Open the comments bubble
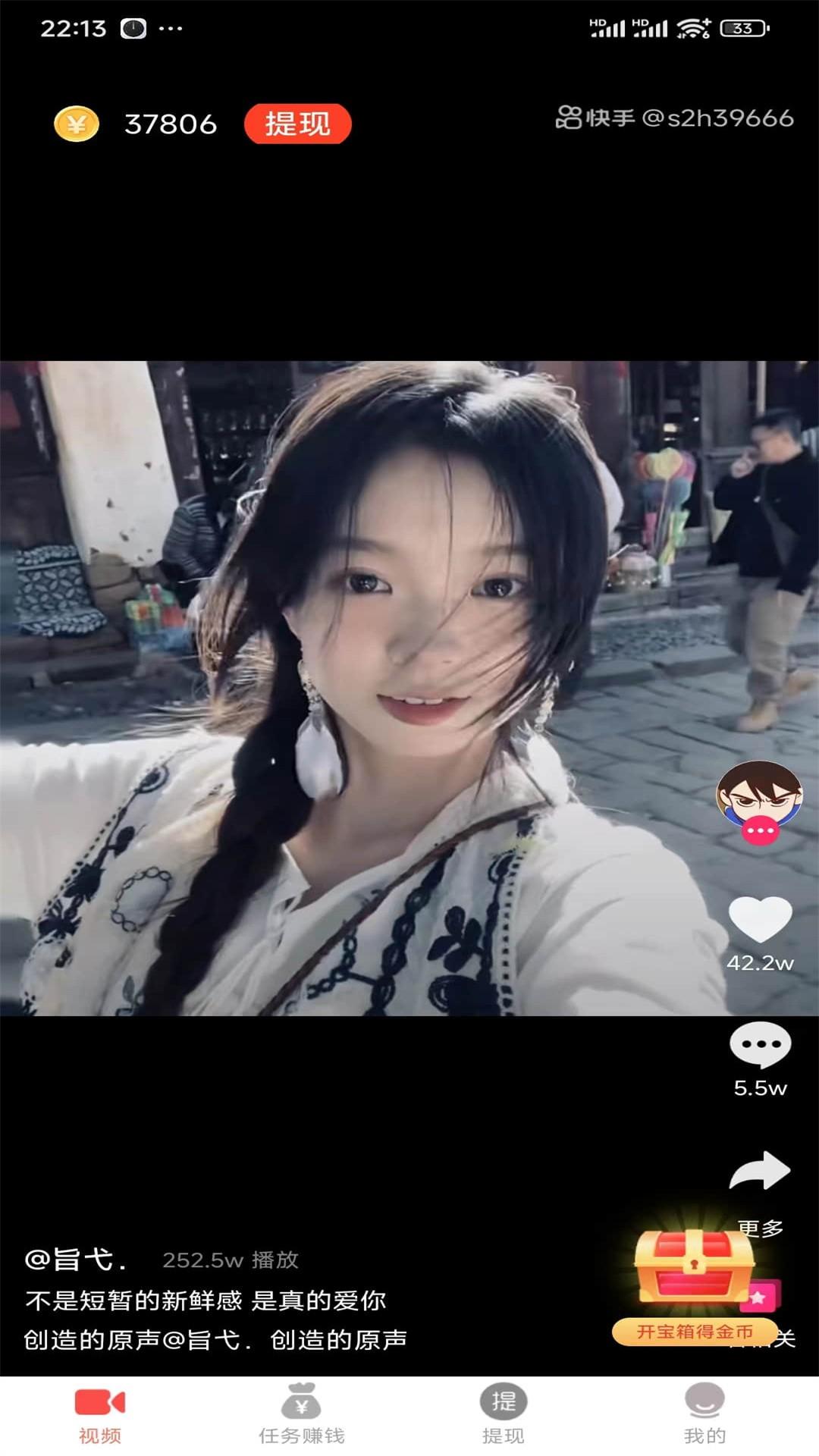The width and height of the screenshot is (819, 1456). coord(760,1046)
